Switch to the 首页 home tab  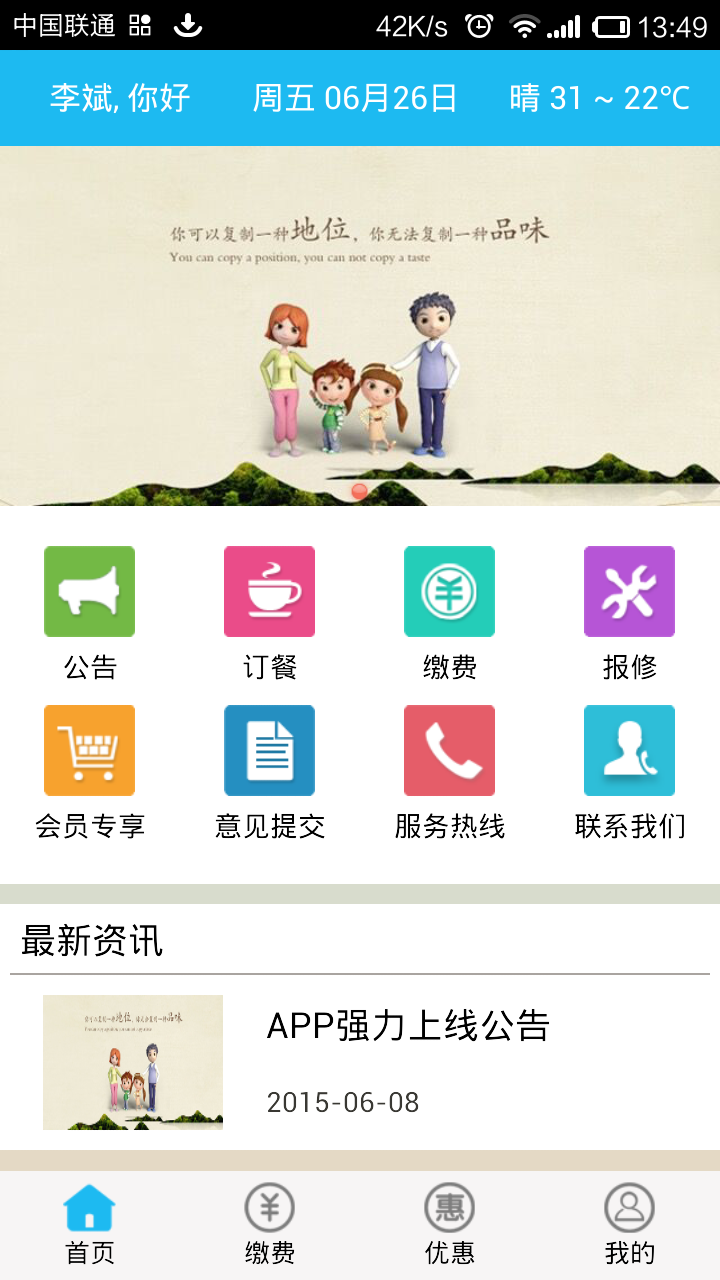click(x=90, y=1225)
